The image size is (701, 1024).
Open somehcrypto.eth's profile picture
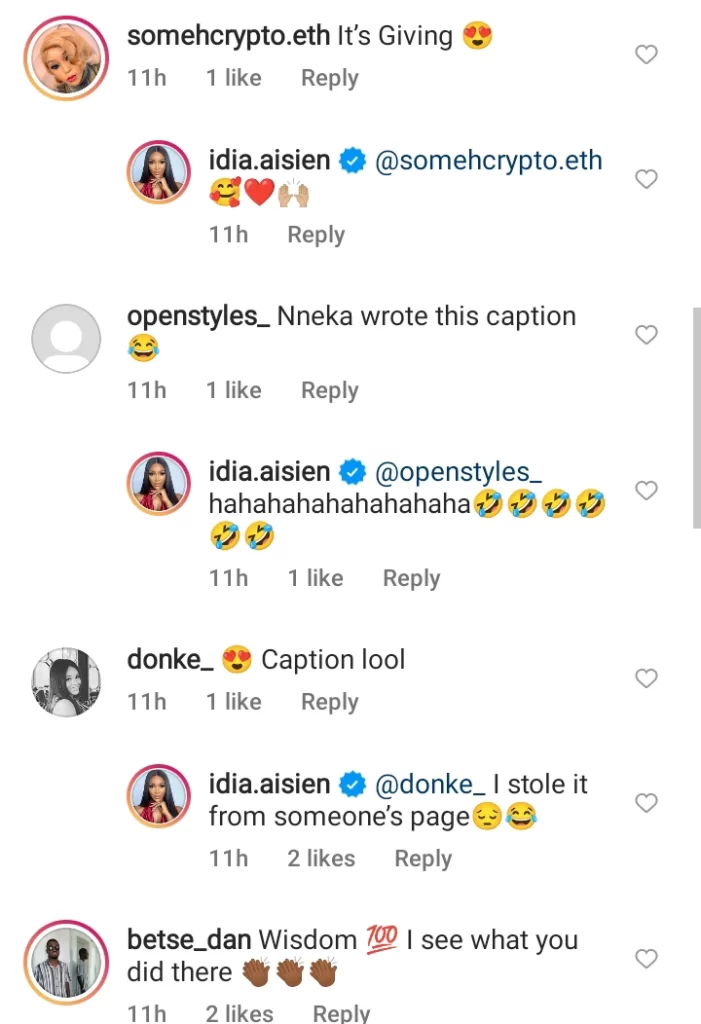click(x=66, y=57)
